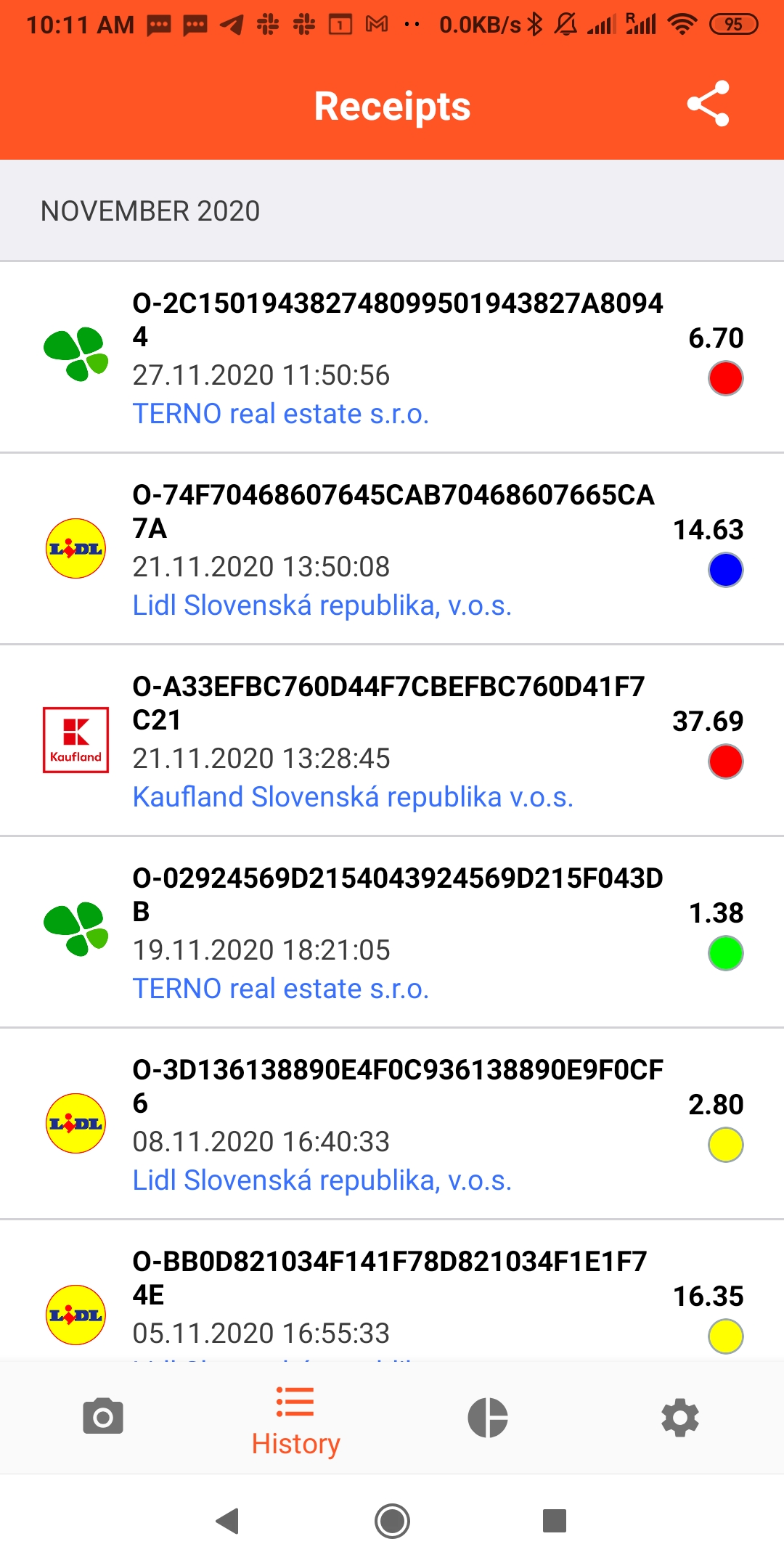Screen dimensions: 784x1568
Task: Open the settings gear tab
Action: (680, 1417)
